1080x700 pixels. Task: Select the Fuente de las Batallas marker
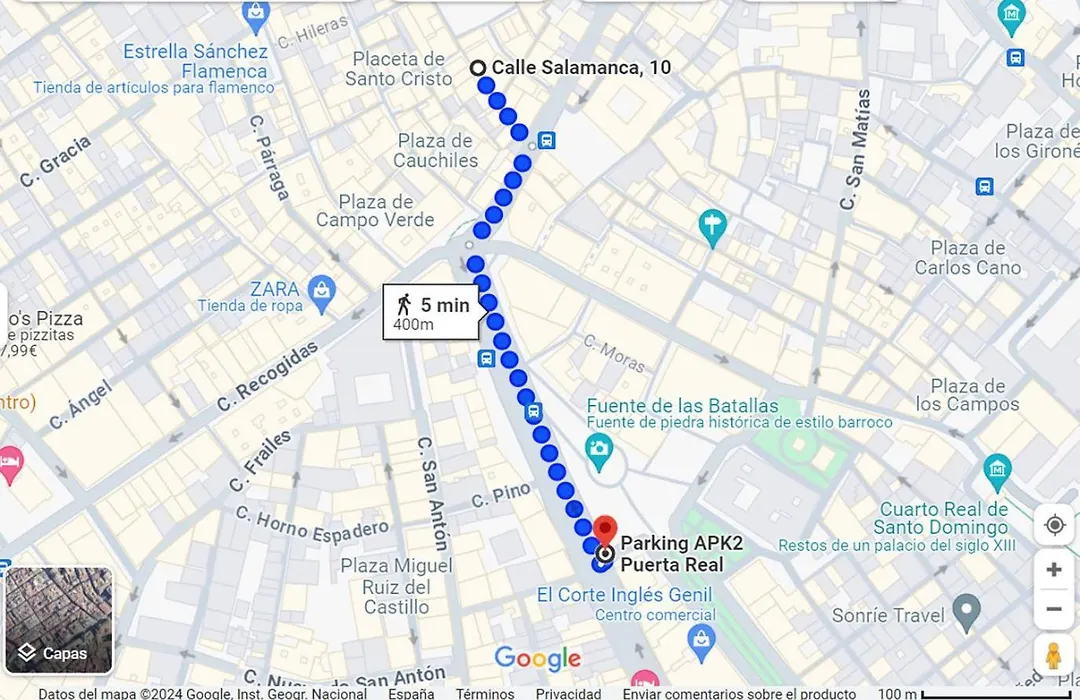click(x=600, y=449)
